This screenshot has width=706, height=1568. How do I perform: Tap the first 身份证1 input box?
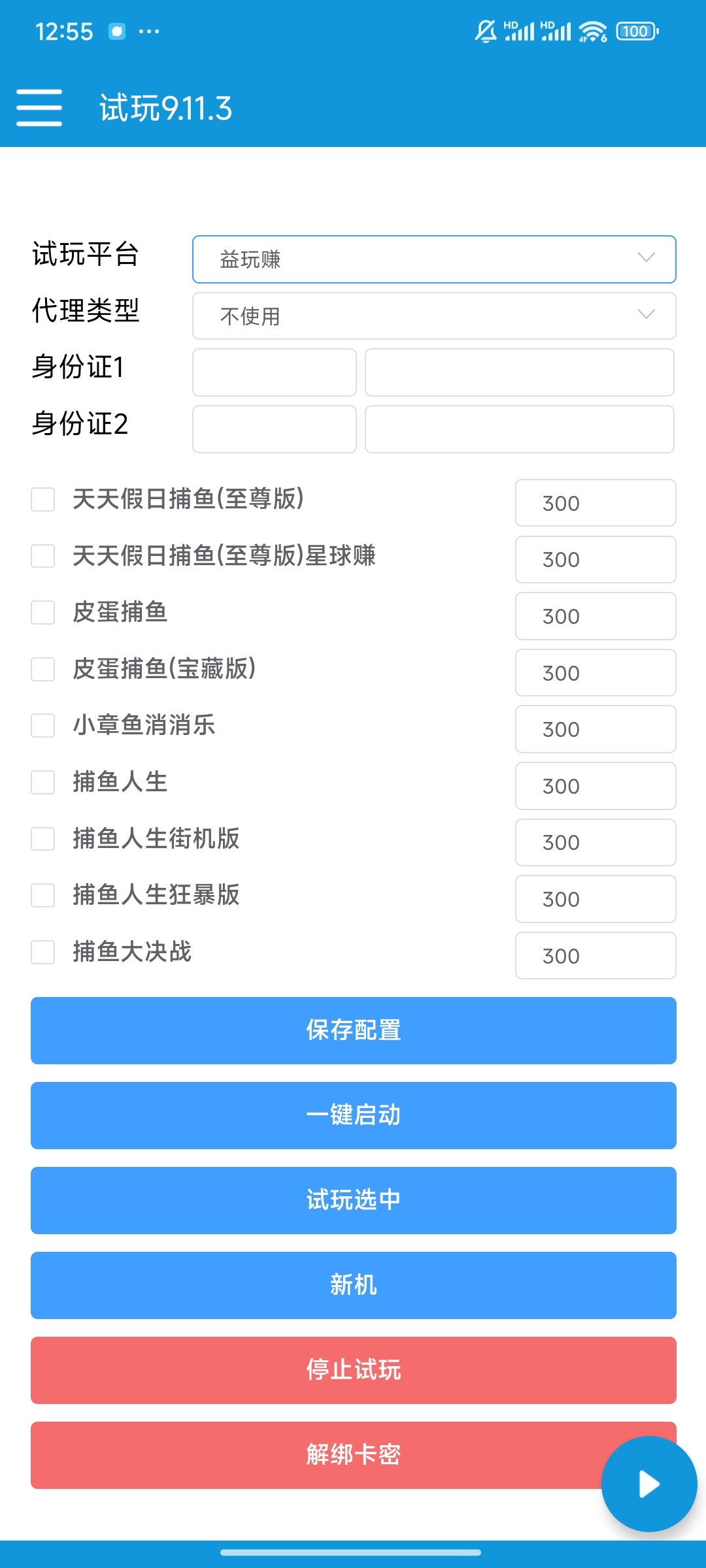(x=275, y=372)
